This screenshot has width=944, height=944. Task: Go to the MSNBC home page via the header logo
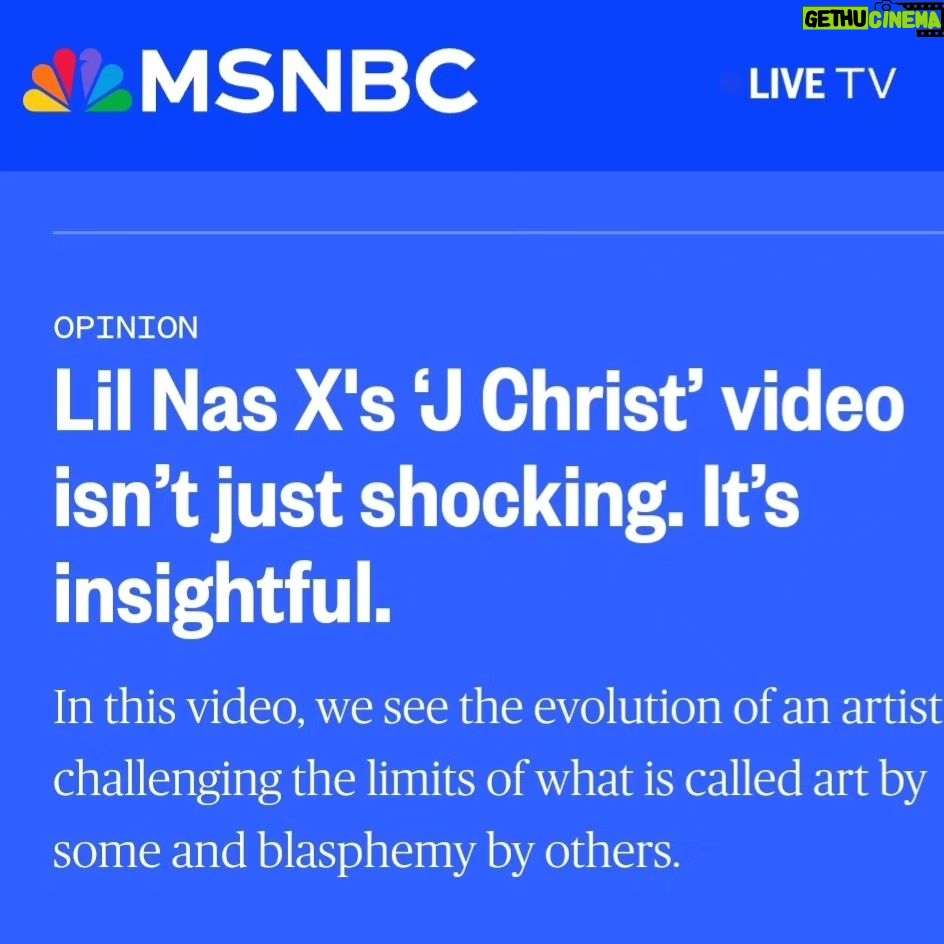coord(250,84)
